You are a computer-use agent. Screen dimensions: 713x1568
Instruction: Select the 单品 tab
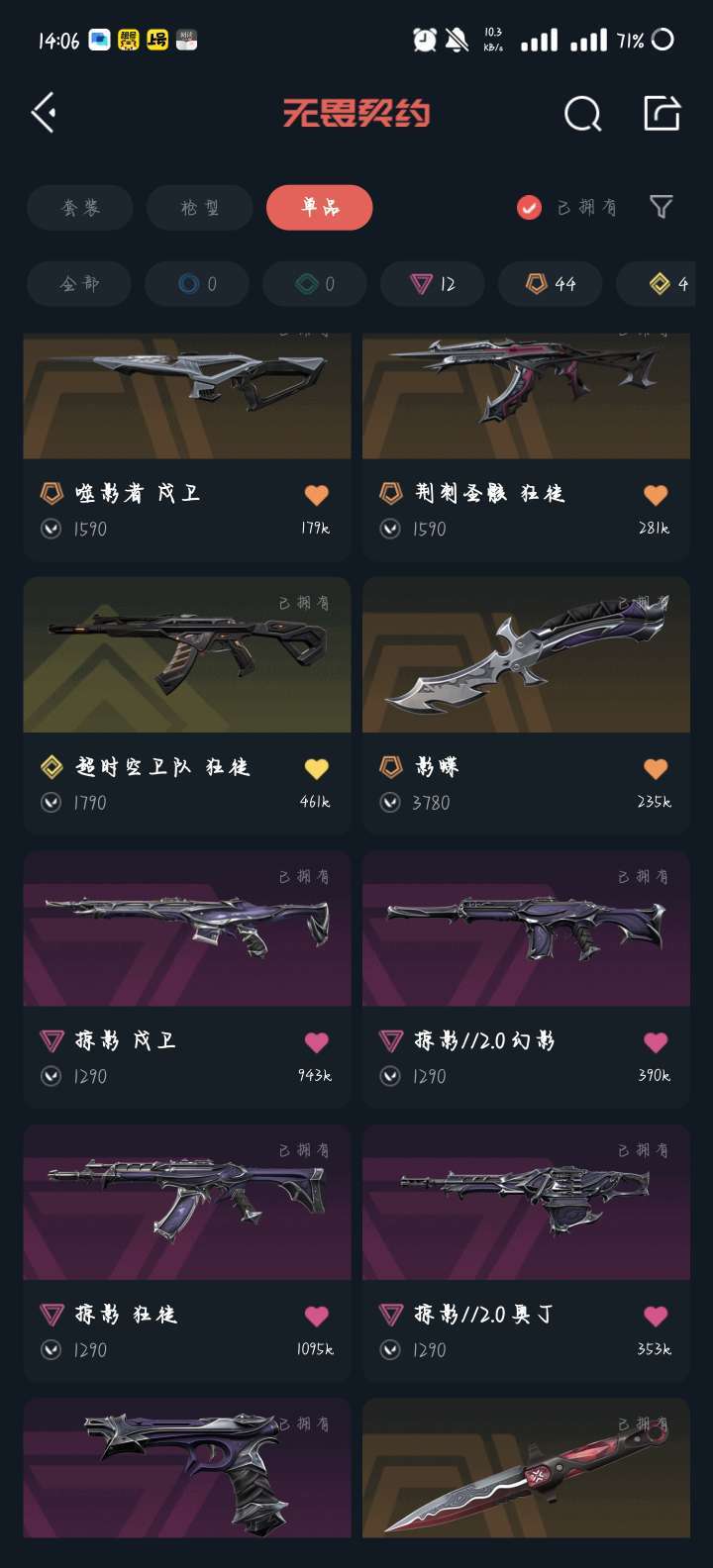319,208
